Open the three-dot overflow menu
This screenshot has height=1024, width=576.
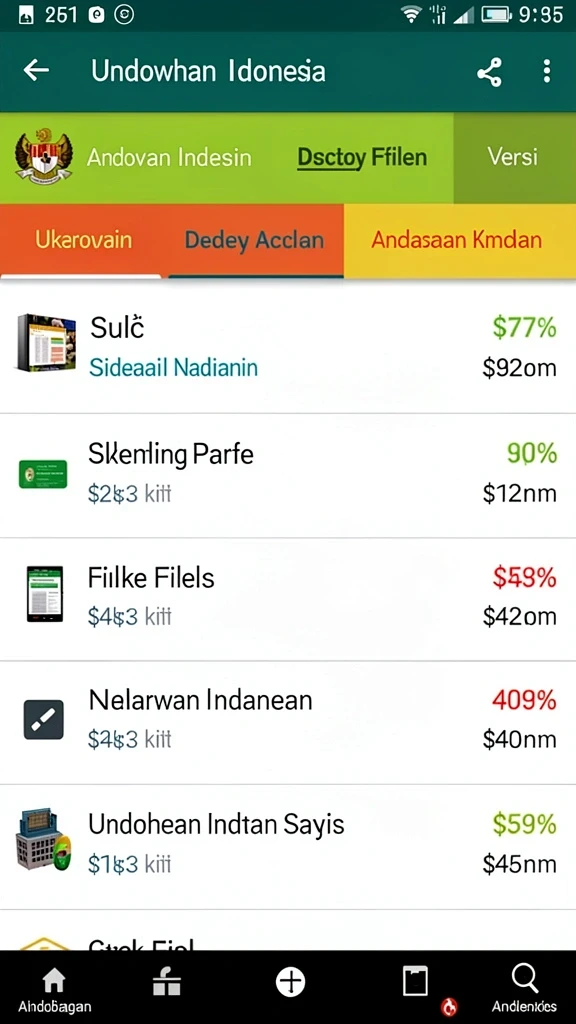click(x=547, y=71)
